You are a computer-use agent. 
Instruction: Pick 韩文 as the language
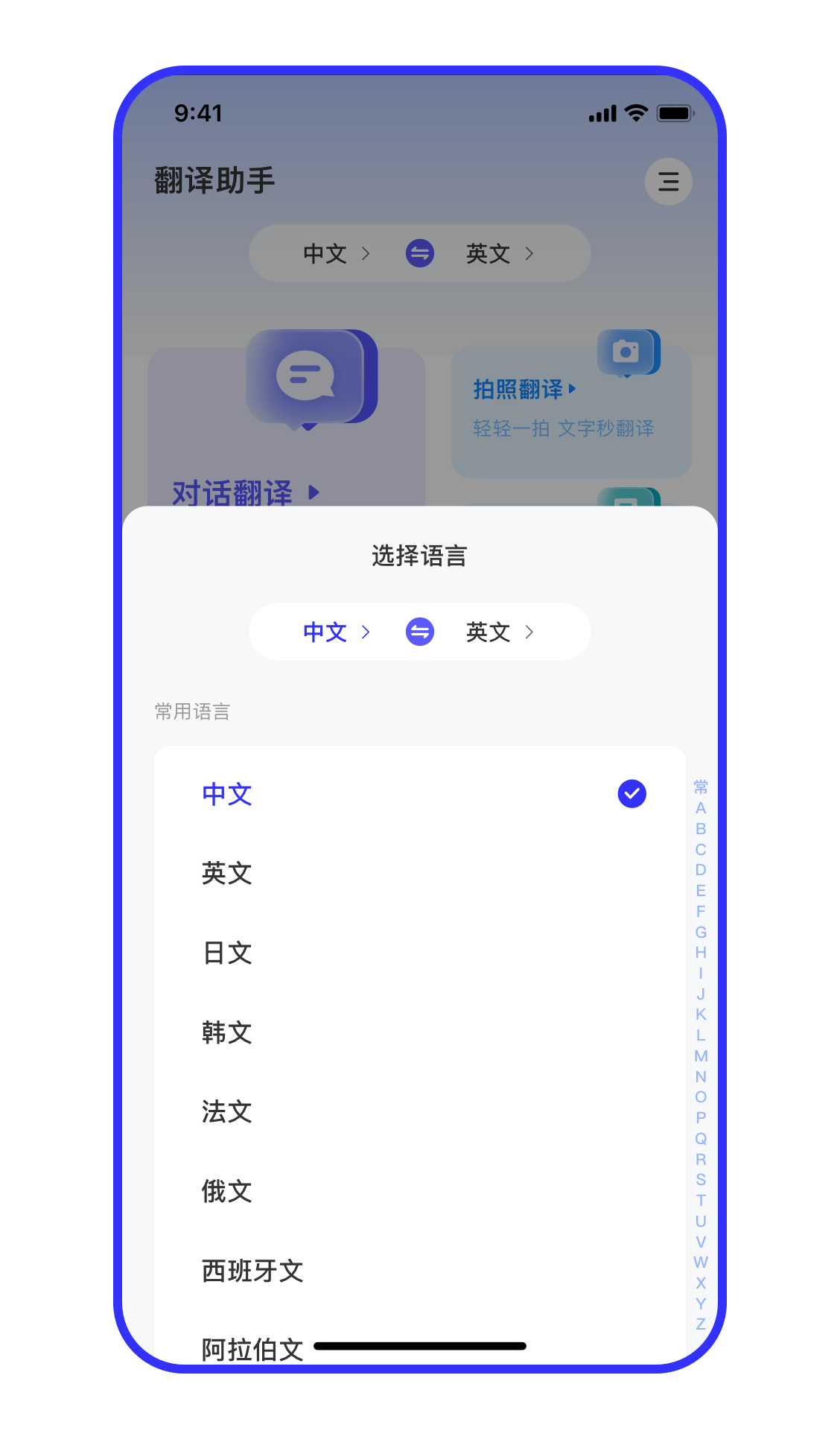click(227, 1032)
